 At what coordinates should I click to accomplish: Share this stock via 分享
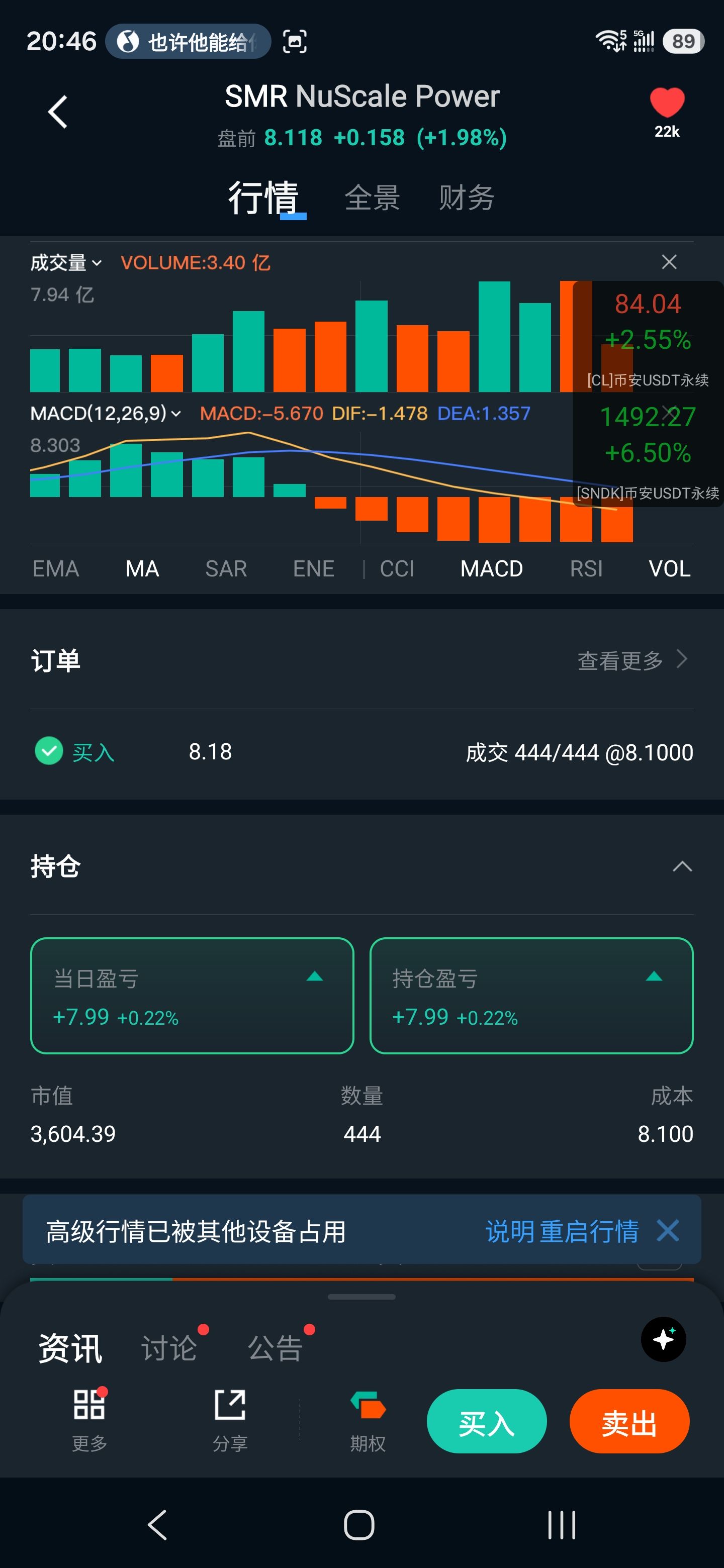click(x=230, y=1421)
